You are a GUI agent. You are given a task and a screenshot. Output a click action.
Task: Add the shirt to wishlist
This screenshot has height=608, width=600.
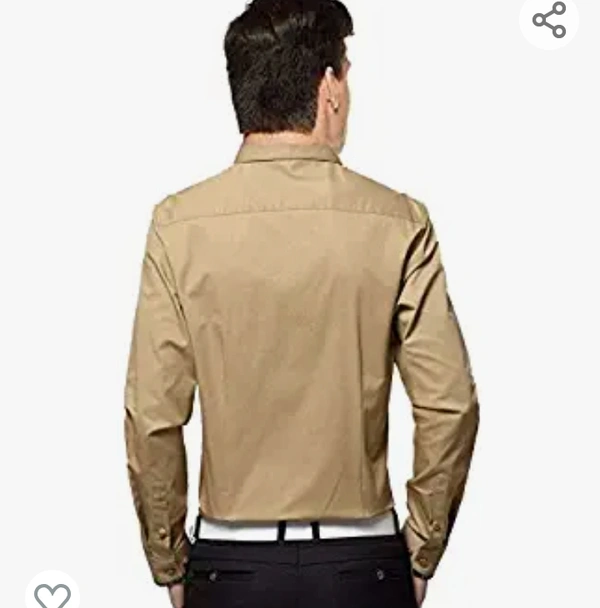click(x=52, y=595)
